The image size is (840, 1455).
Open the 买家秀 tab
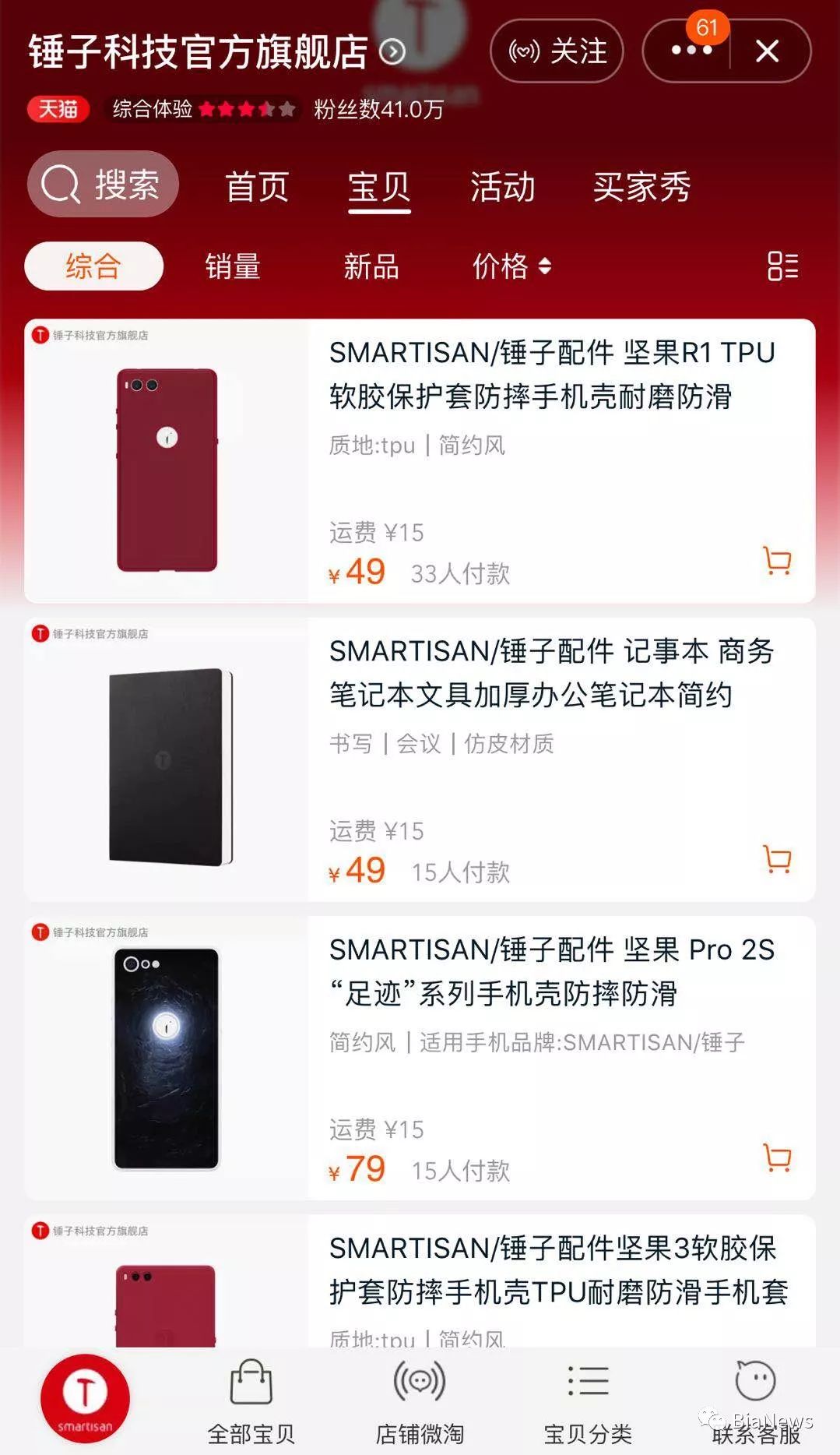[x=641, y=187]
